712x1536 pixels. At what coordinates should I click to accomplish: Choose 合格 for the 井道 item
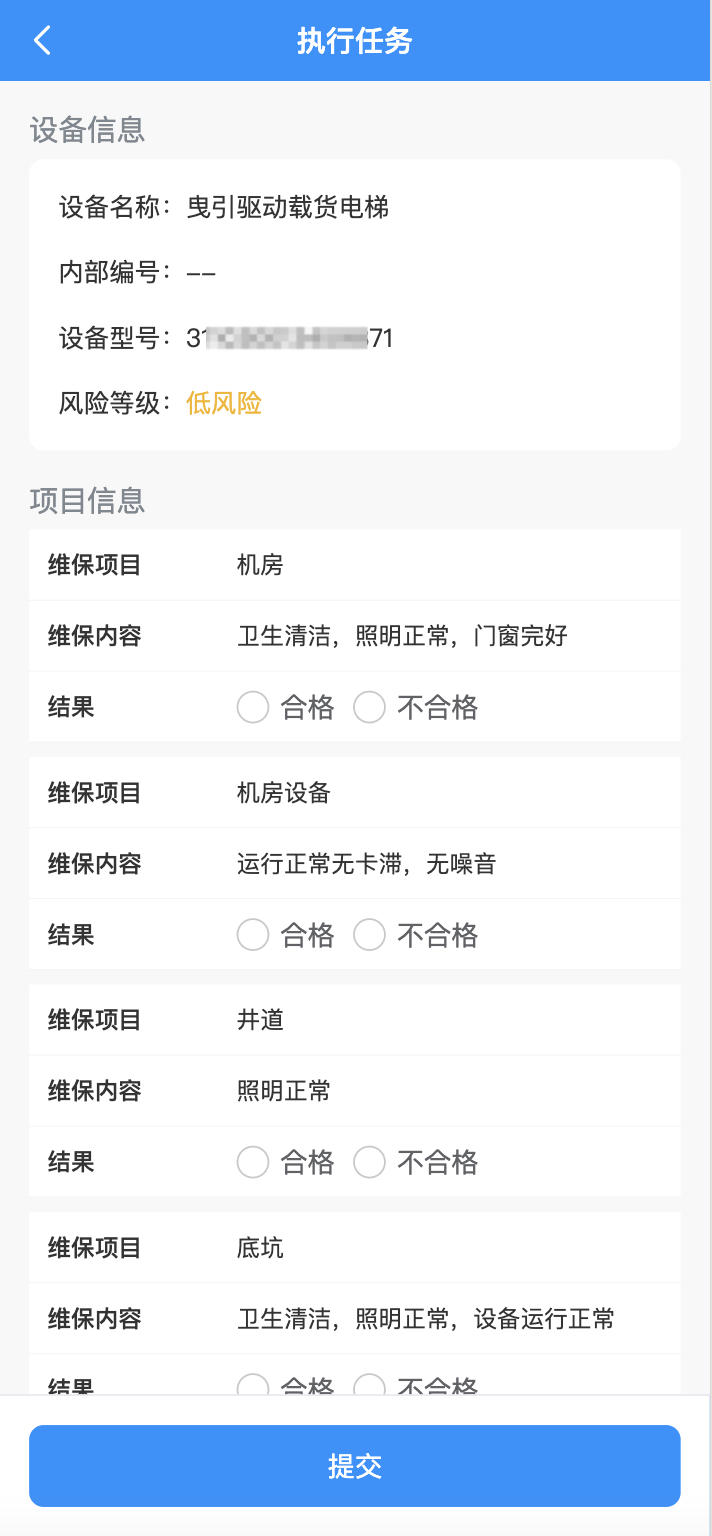(x=253, y=1162)
